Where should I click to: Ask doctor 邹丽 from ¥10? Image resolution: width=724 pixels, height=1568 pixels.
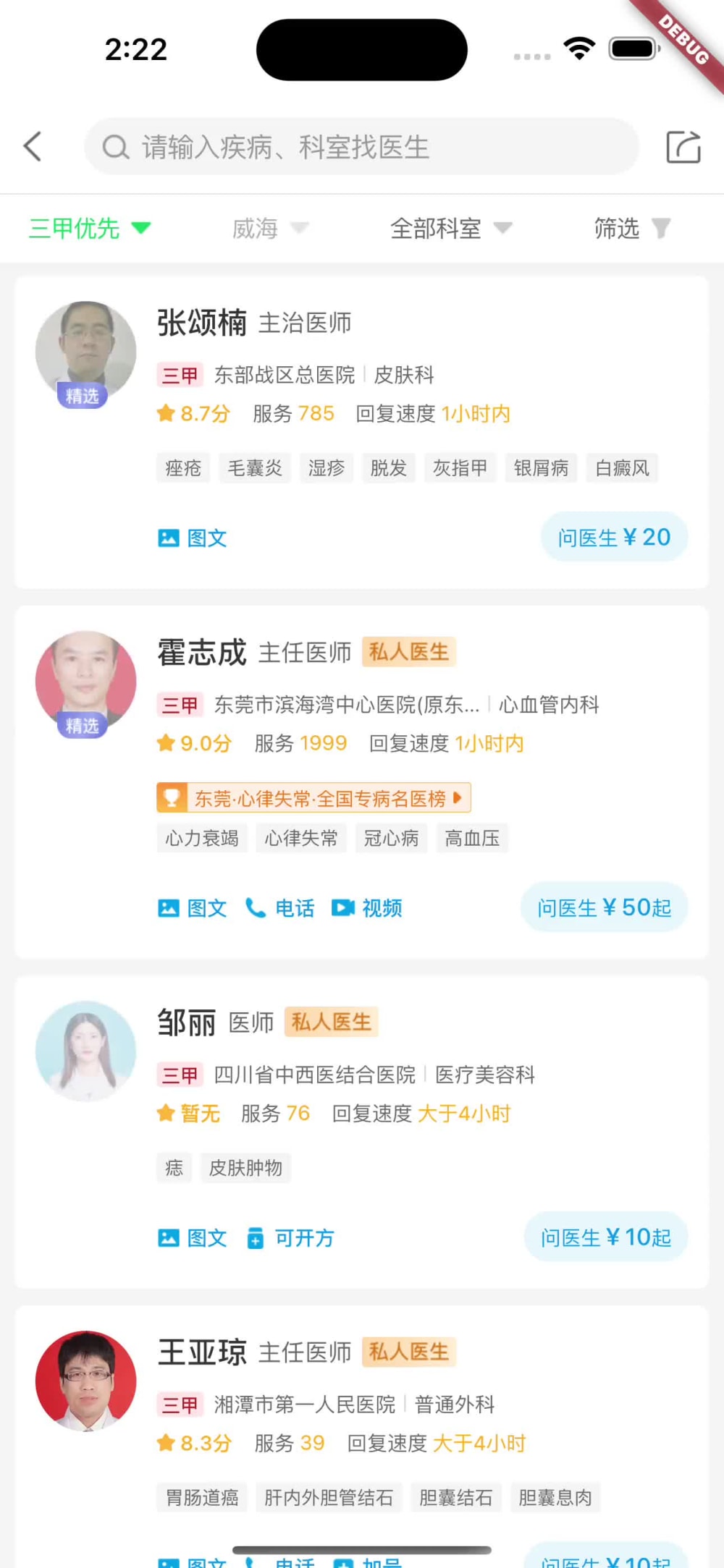(x=605, y=1237)
